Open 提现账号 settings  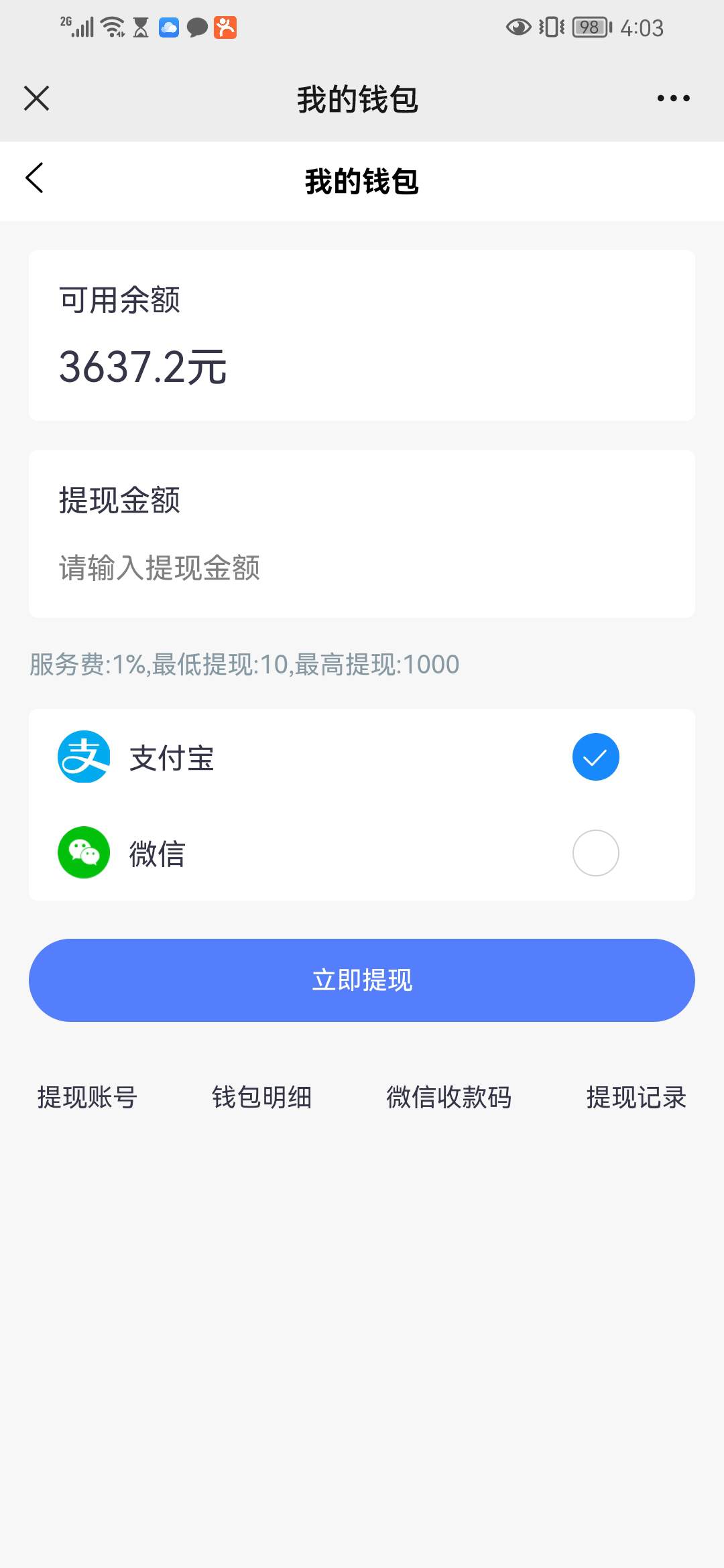(x=87, y=1098)
